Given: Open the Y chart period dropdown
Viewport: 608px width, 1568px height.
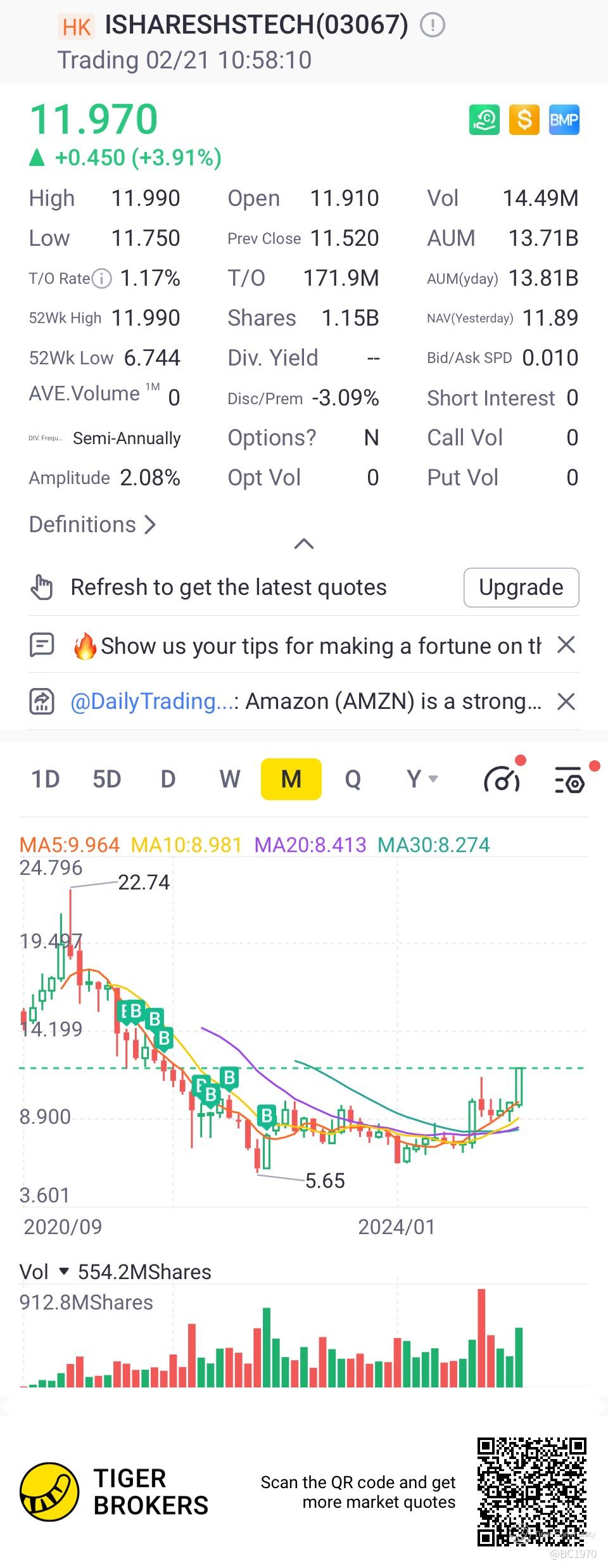Looking at the screenshot, I should coord(422,779).
